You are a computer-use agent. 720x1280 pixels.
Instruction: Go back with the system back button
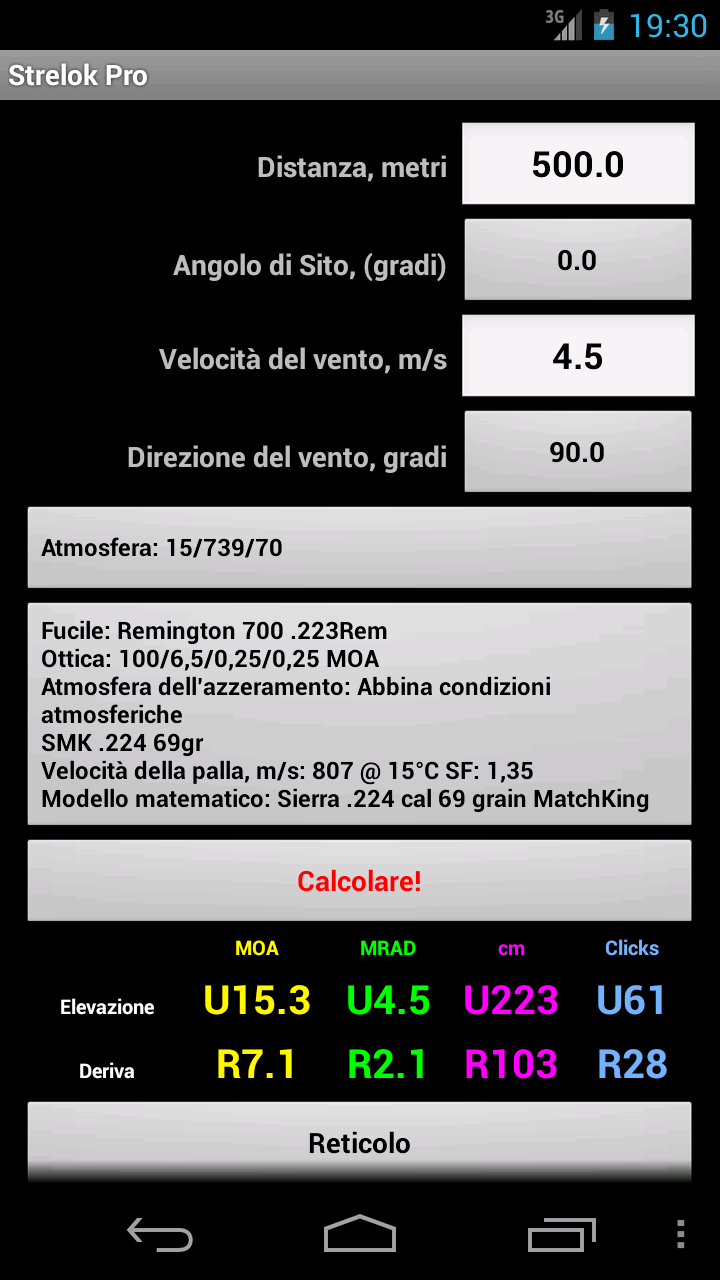coord(160,1234)
